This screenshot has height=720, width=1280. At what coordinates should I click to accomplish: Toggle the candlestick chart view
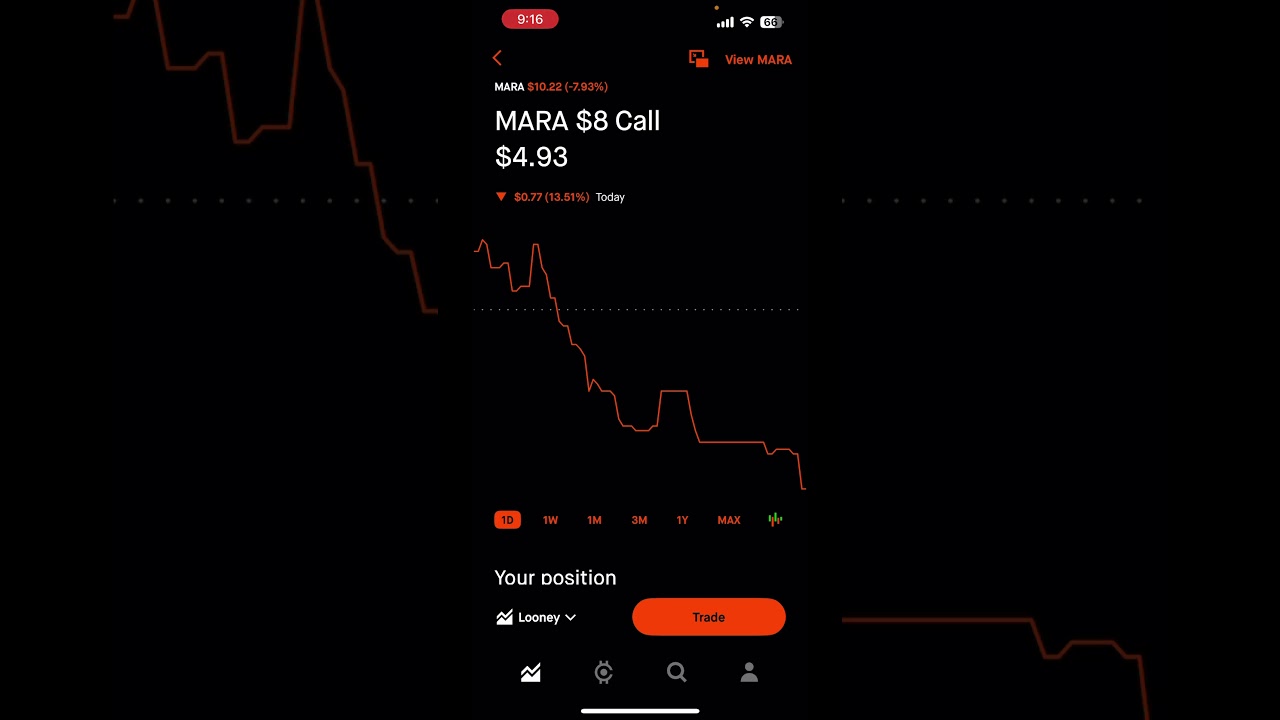775,520
